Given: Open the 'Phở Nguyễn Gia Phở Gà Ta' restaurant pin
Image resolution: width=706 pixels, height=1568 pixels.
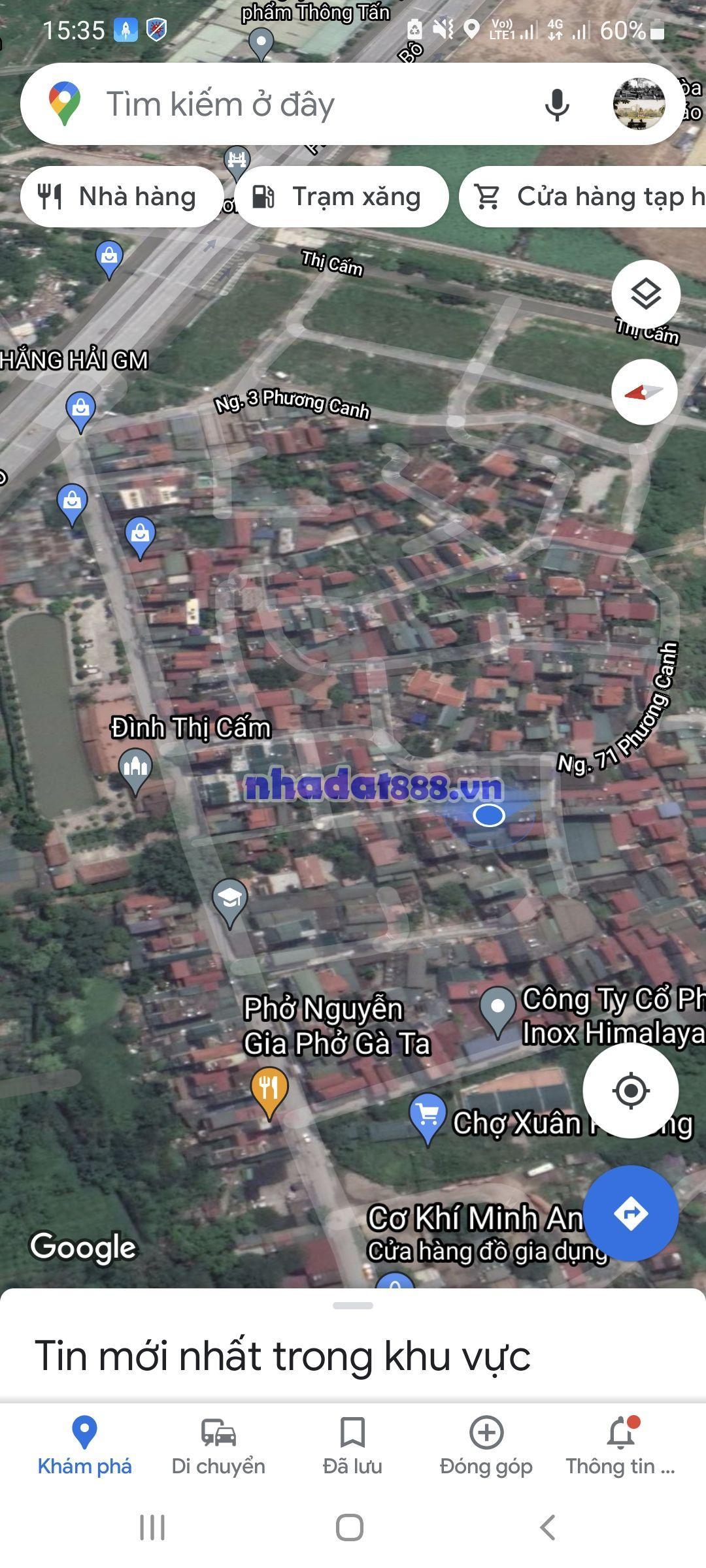Looking at the screenshot, I should (x=269, y=1088).
